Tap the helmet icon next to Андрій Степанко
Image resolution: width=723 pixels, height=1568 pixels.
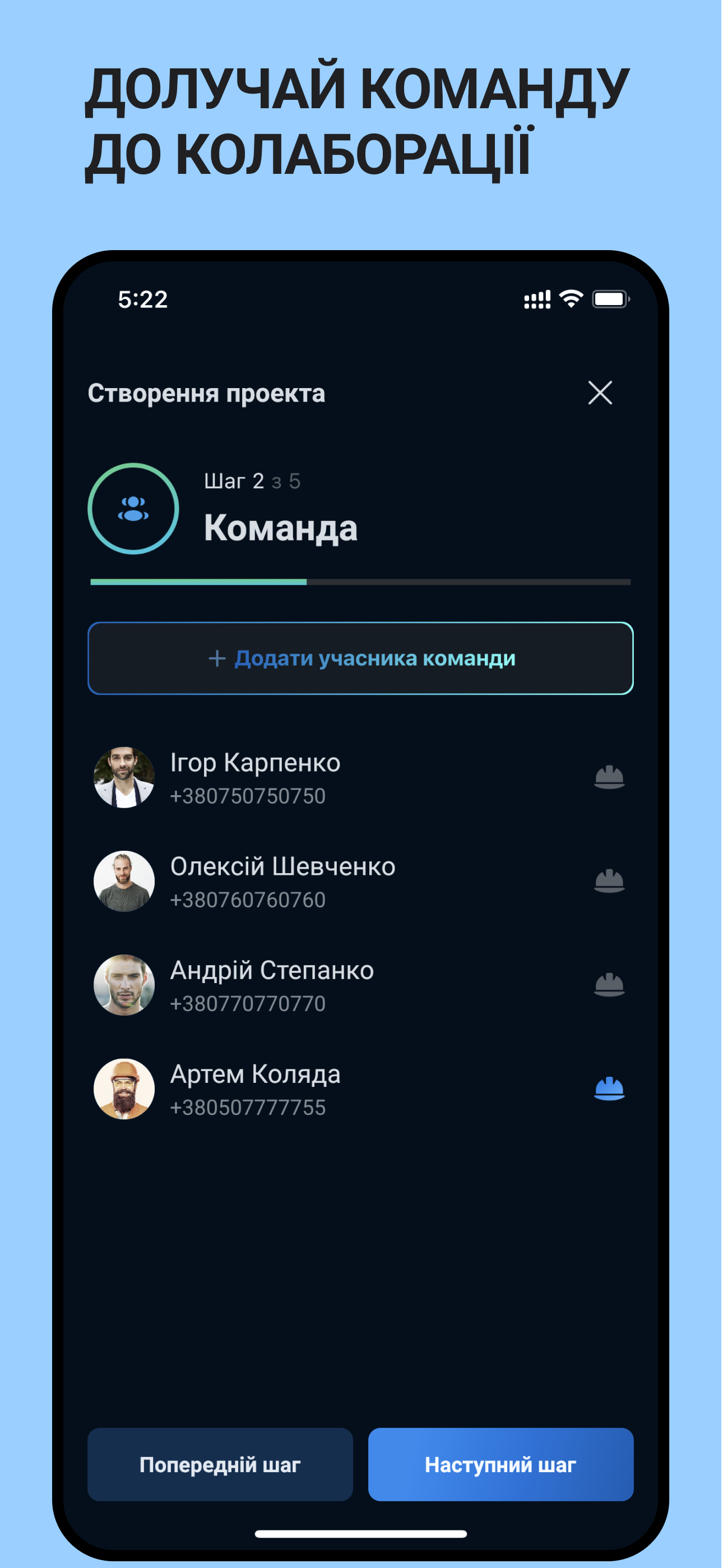click(610, 985)
